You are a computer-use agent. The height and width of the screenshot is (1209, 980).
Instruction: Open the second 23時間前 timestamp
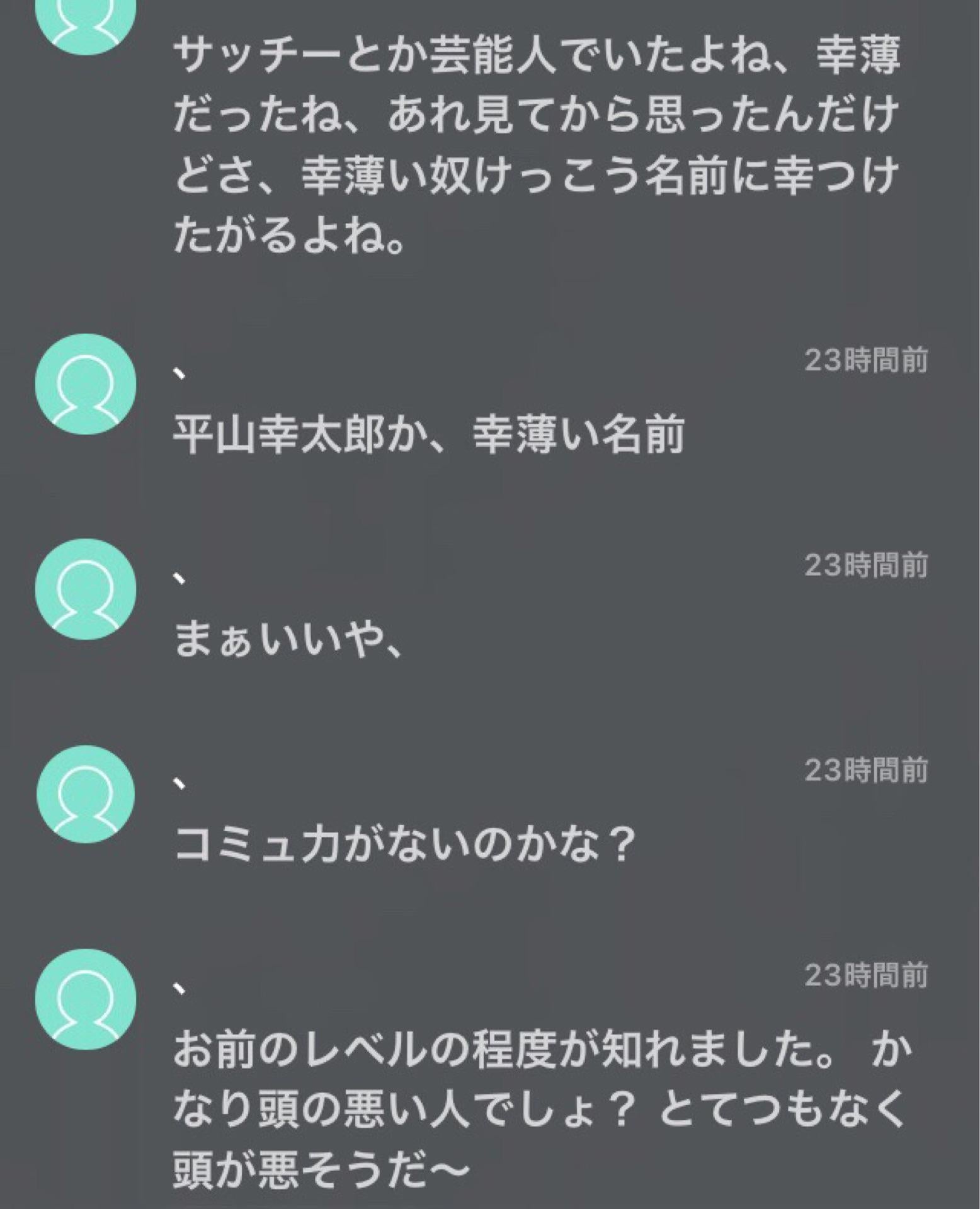click(x=868, y=564)
